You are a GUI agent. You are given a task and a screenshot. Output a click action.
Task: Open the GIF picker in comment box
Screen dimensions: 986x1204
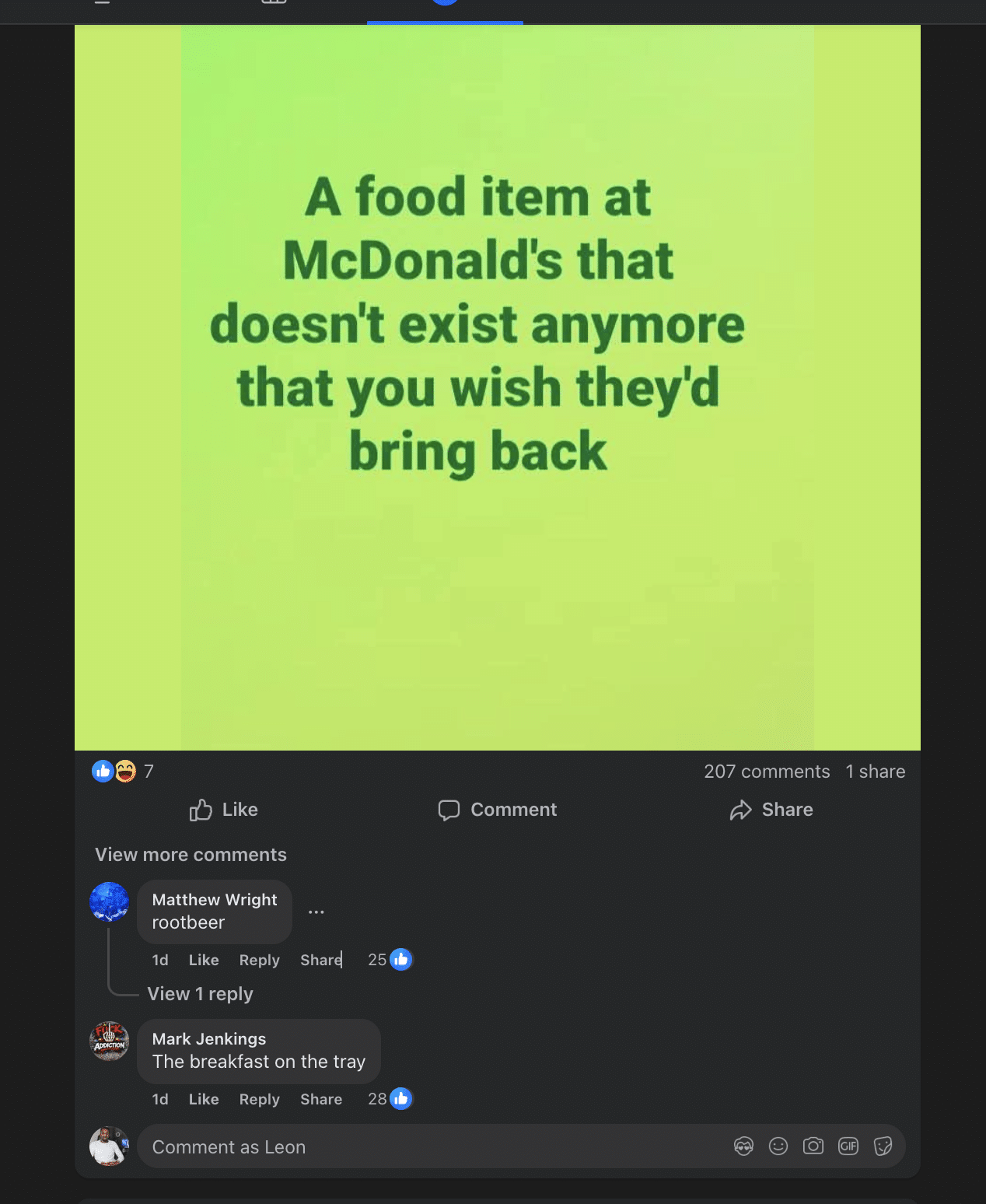pyautogui.click(x=848, y=1146)
